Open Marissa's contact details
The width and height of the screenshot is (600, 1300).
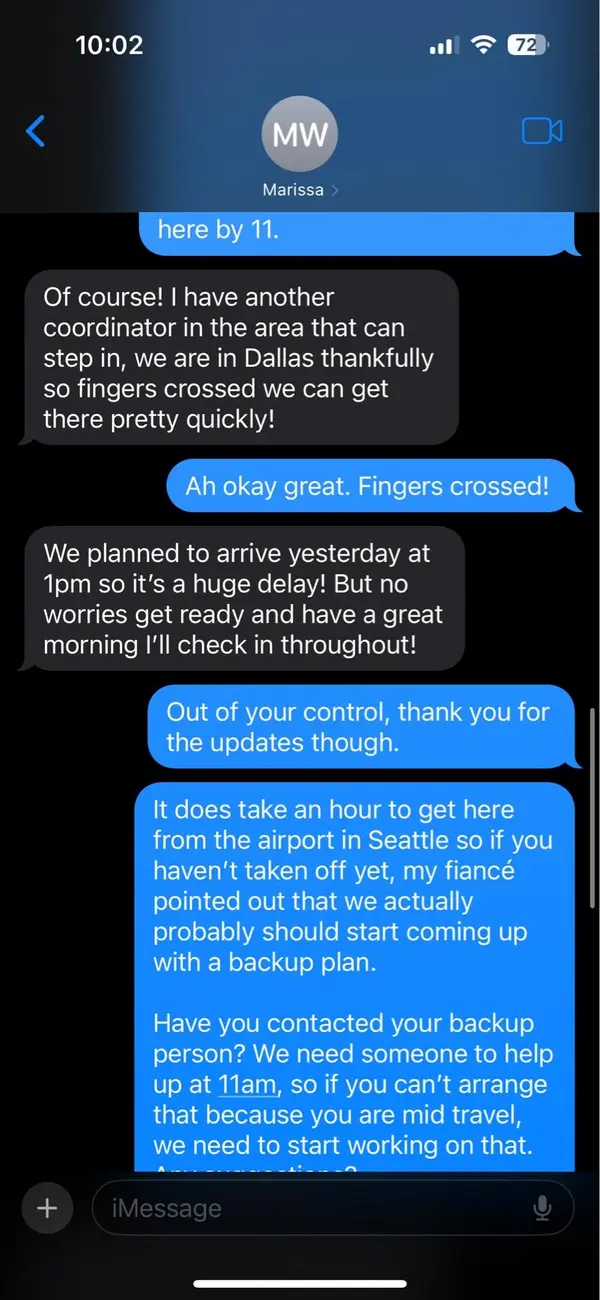299,148
